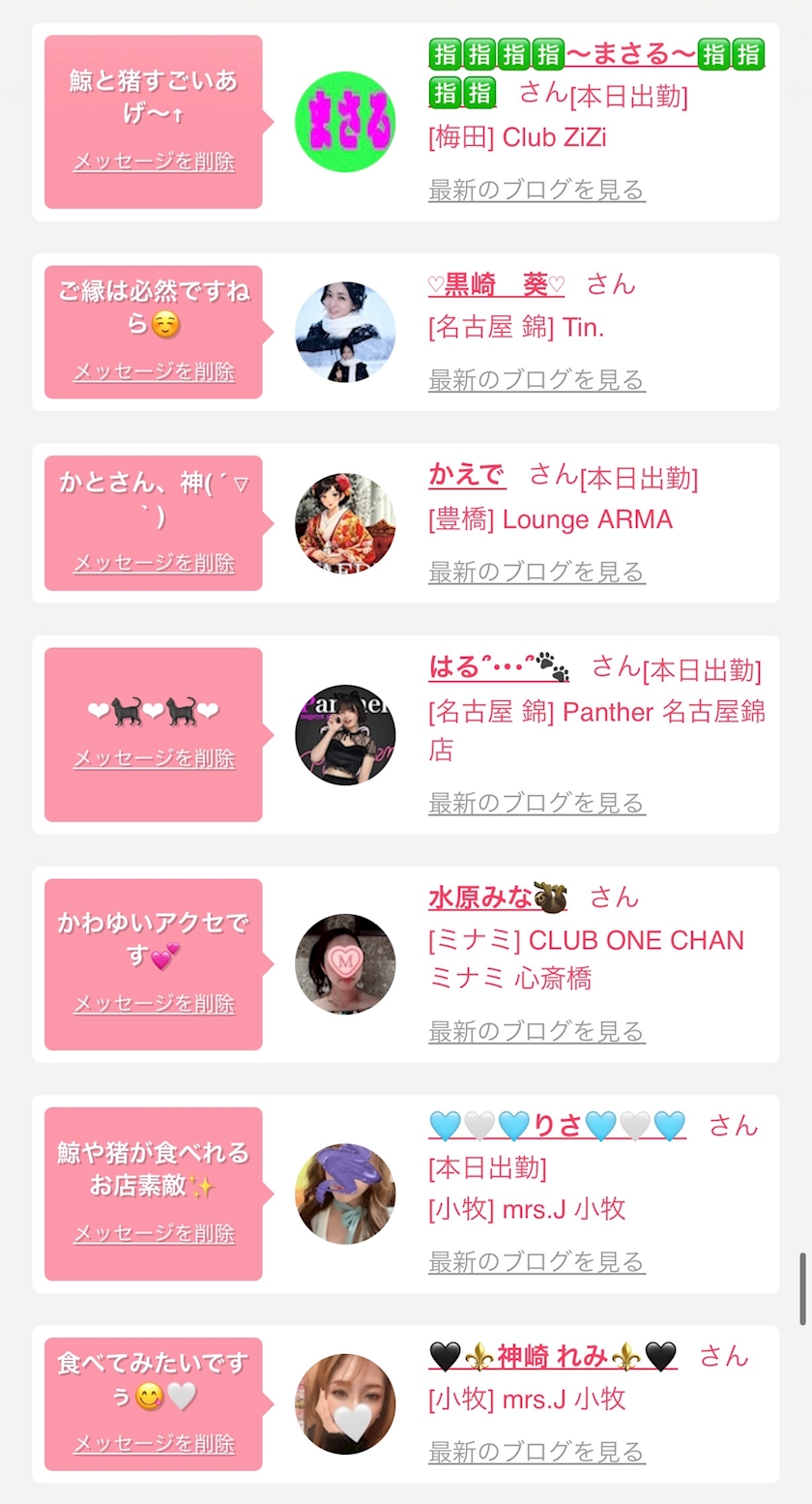Delete the message 食べてみたいですう
This screenshot has height=1504, width=812.
point(154,1444)
